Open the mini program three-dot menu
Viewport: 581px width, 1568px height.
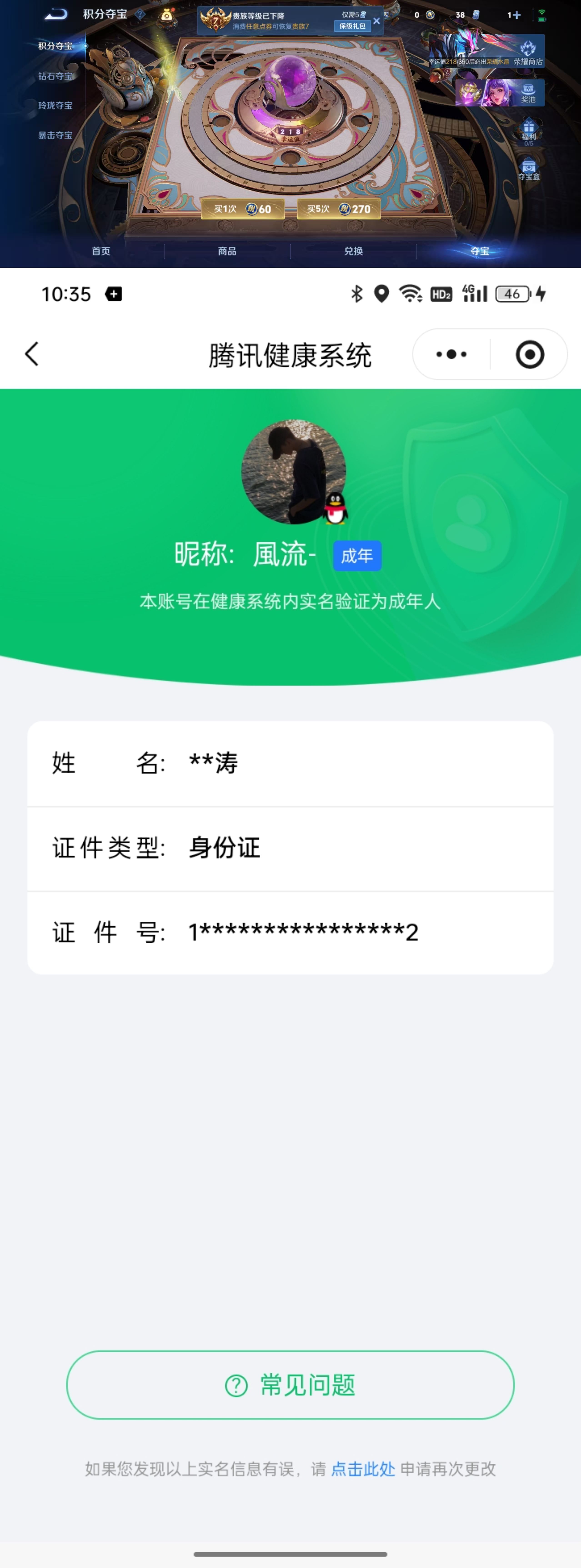point(451,354)
